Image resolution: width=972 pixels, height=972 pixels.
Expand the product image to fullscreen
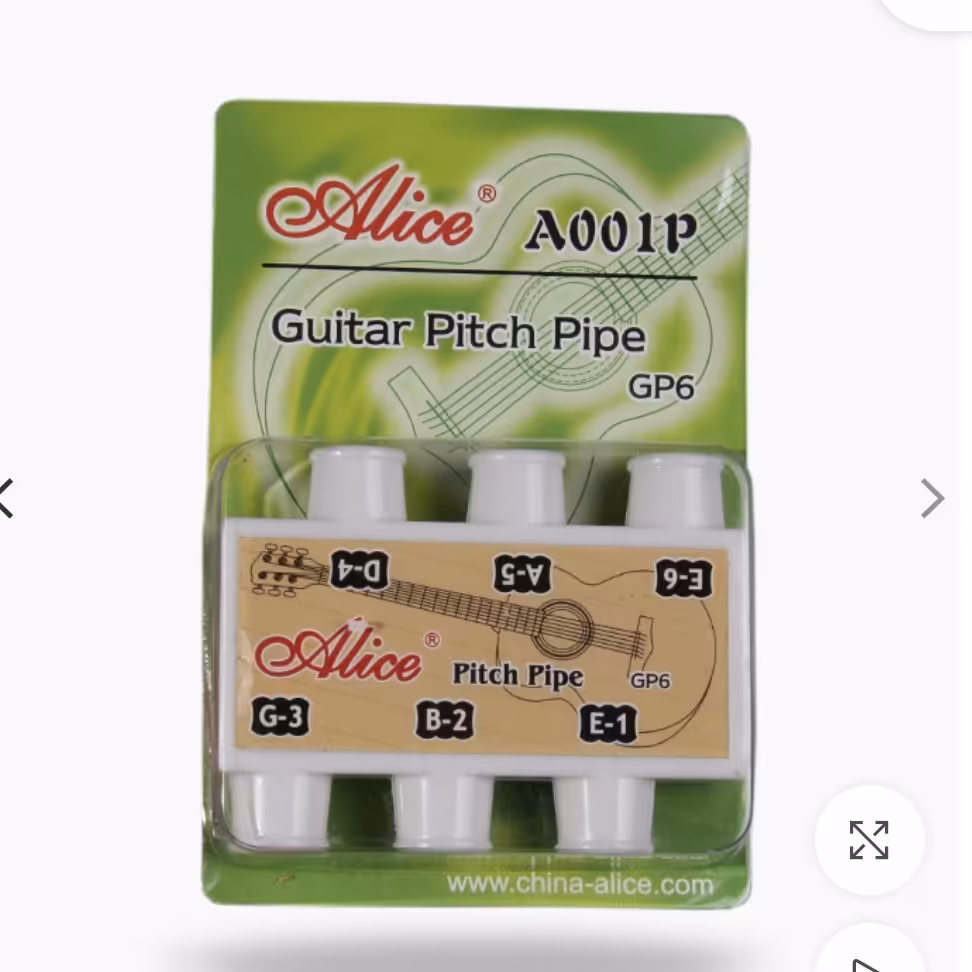click(869, 840)
